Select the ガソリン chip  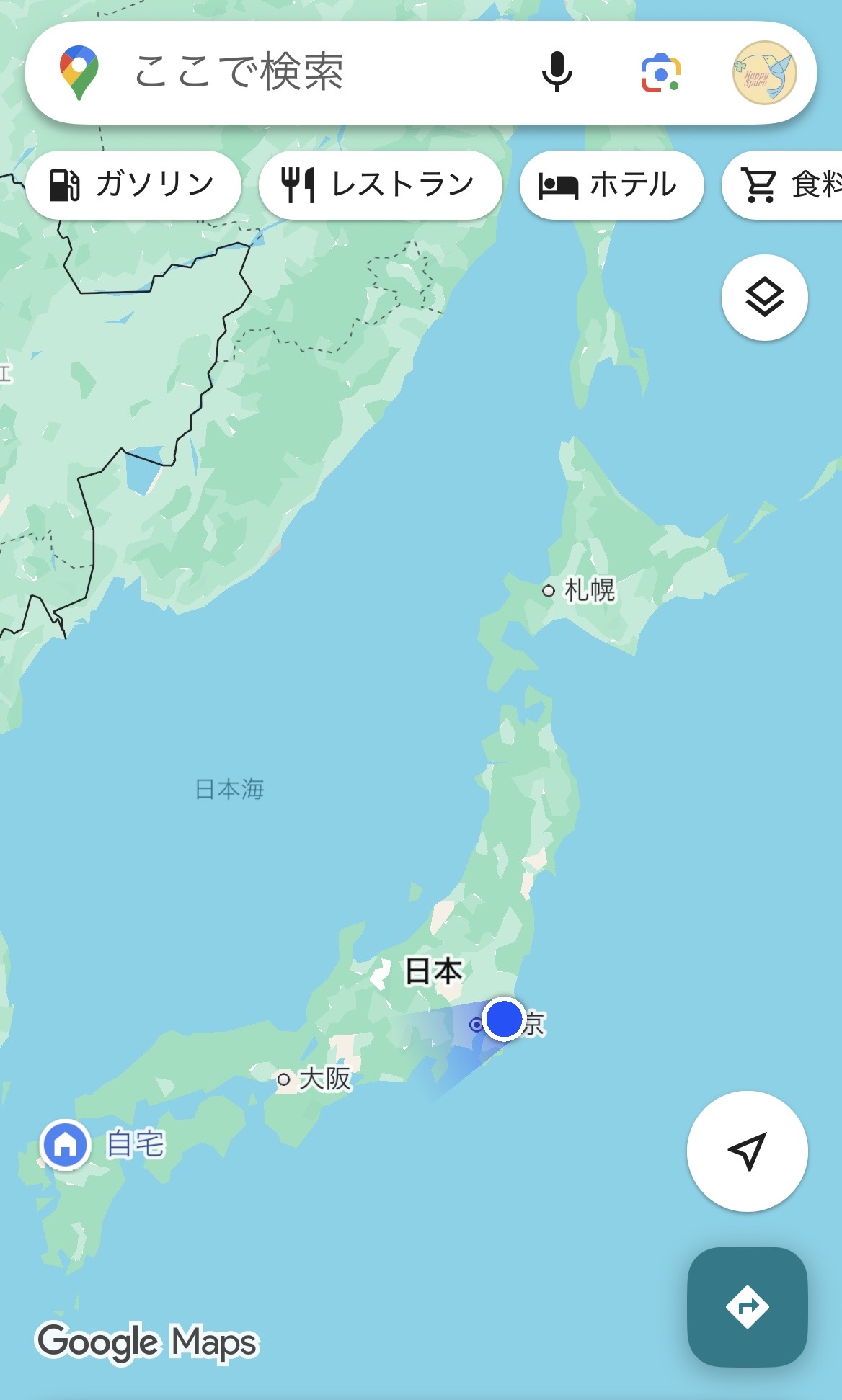coord(133,184)
